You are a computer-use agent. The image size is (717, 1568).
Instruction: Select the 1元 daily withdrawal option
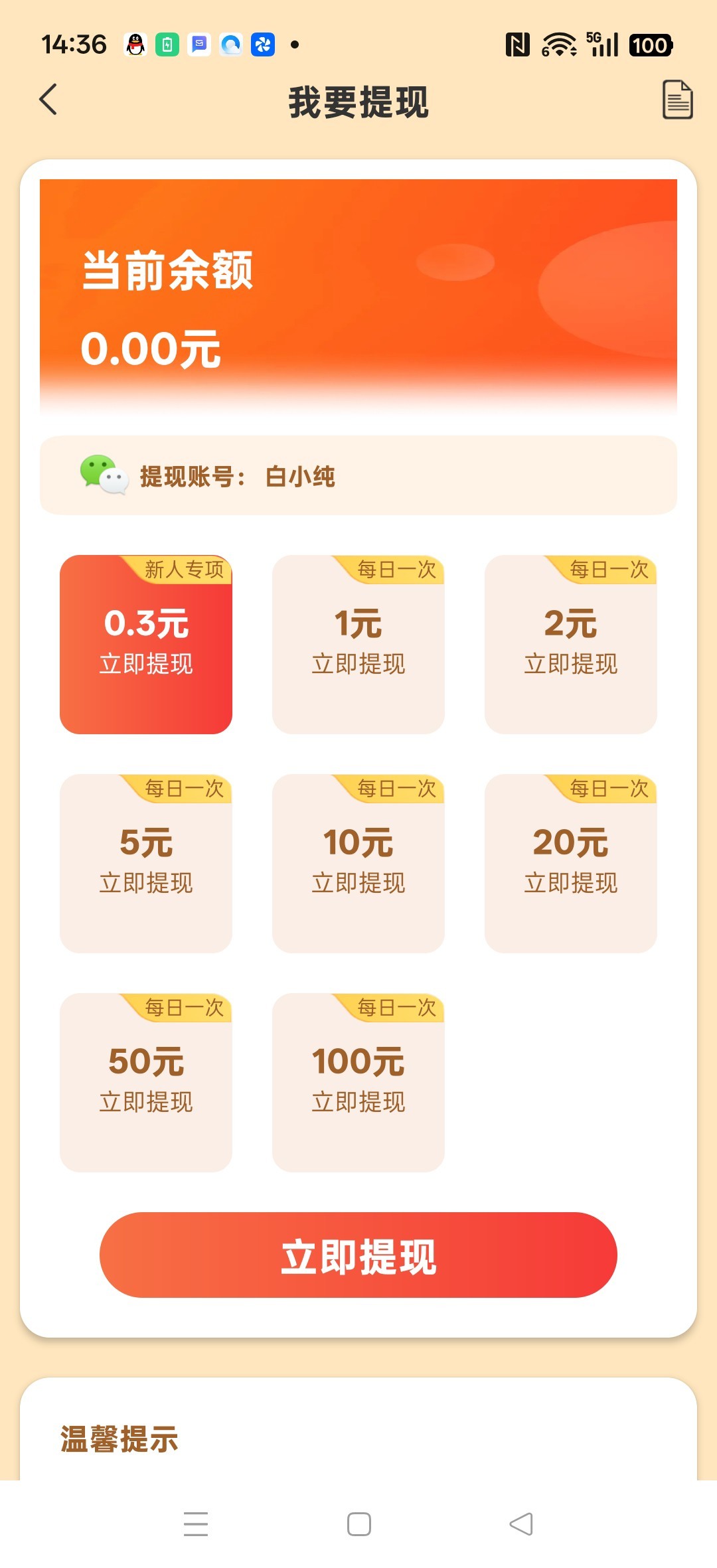tap(358, 644)
